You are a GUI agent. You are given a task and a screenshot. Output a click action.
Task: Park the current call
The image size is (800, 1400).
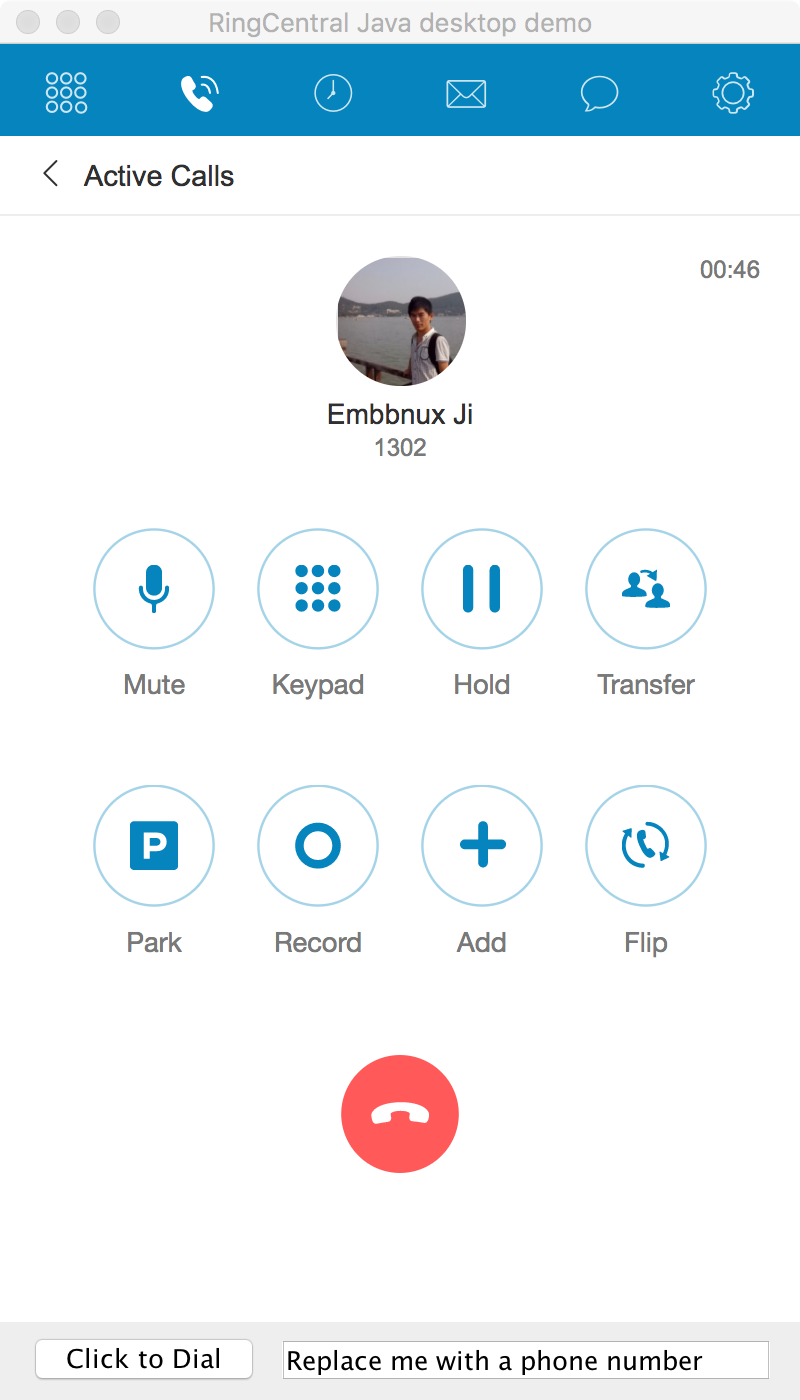tap(154, 846)
